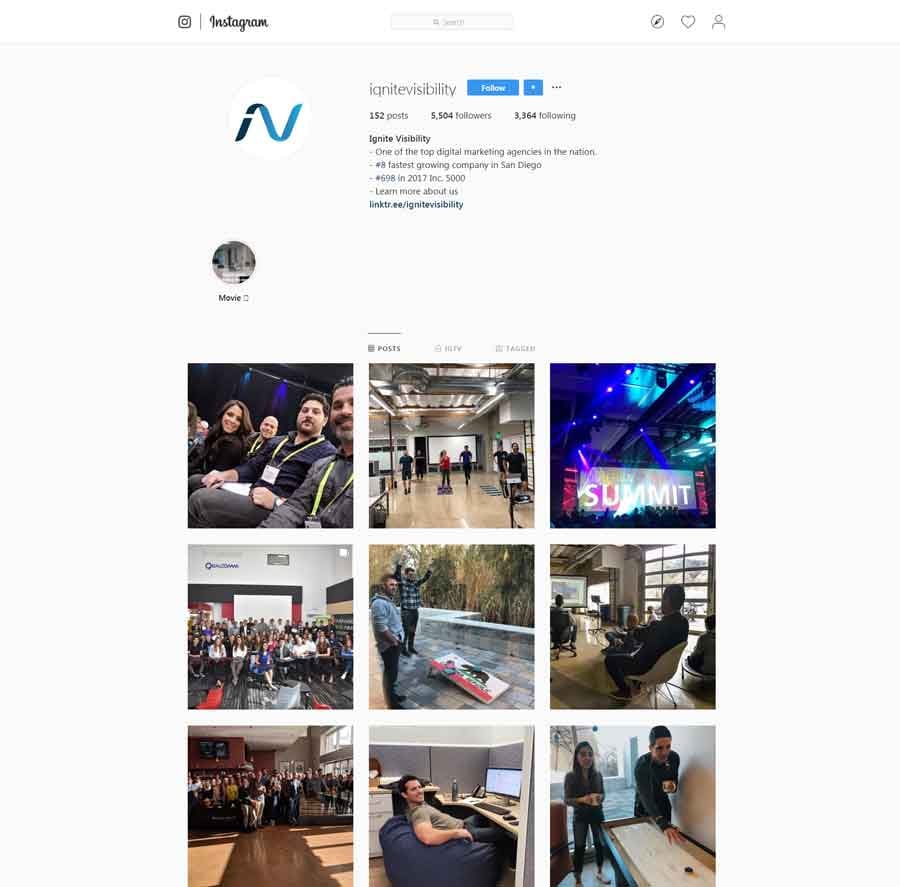The width and height of the screenshot is (900, 887).
Task: Open the Qualcomm group photo post
Action: tap(270, 626)
